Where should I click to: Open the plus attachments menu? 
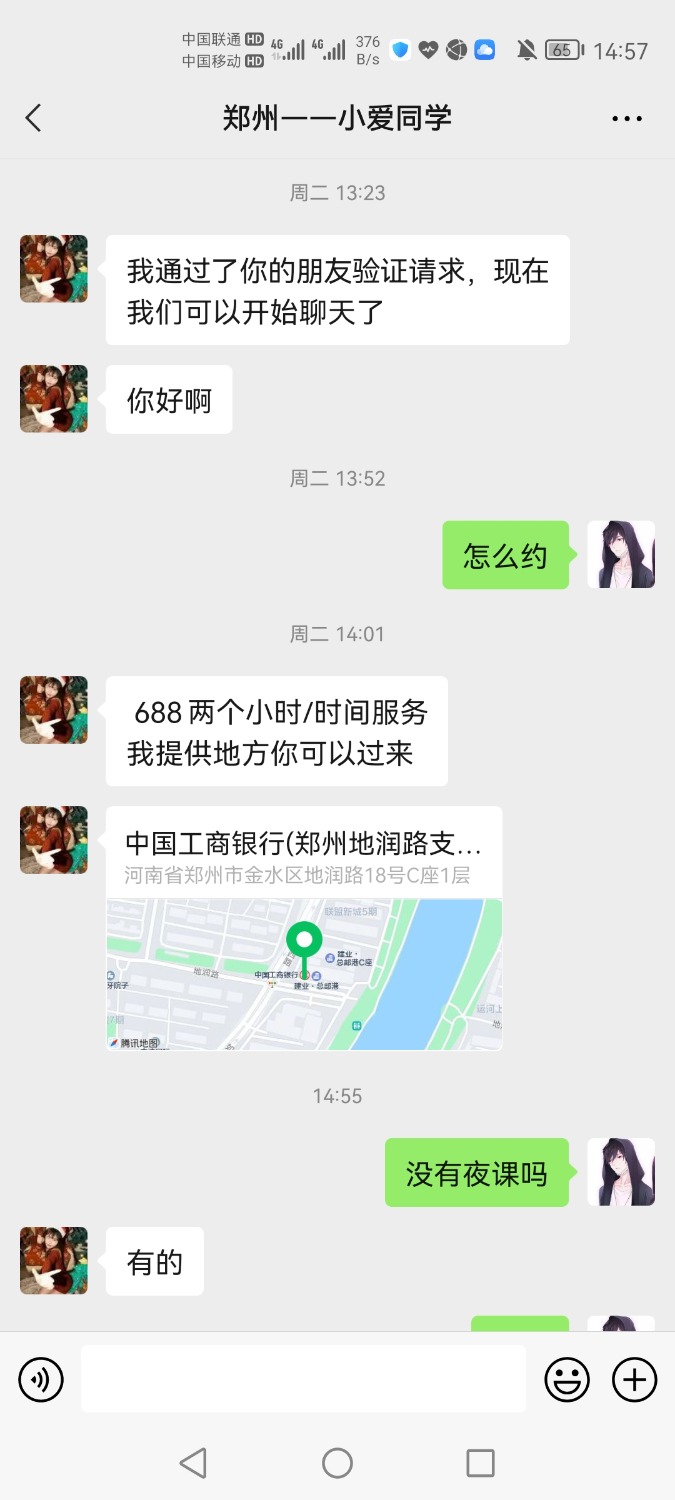(x=634, y=1381)
